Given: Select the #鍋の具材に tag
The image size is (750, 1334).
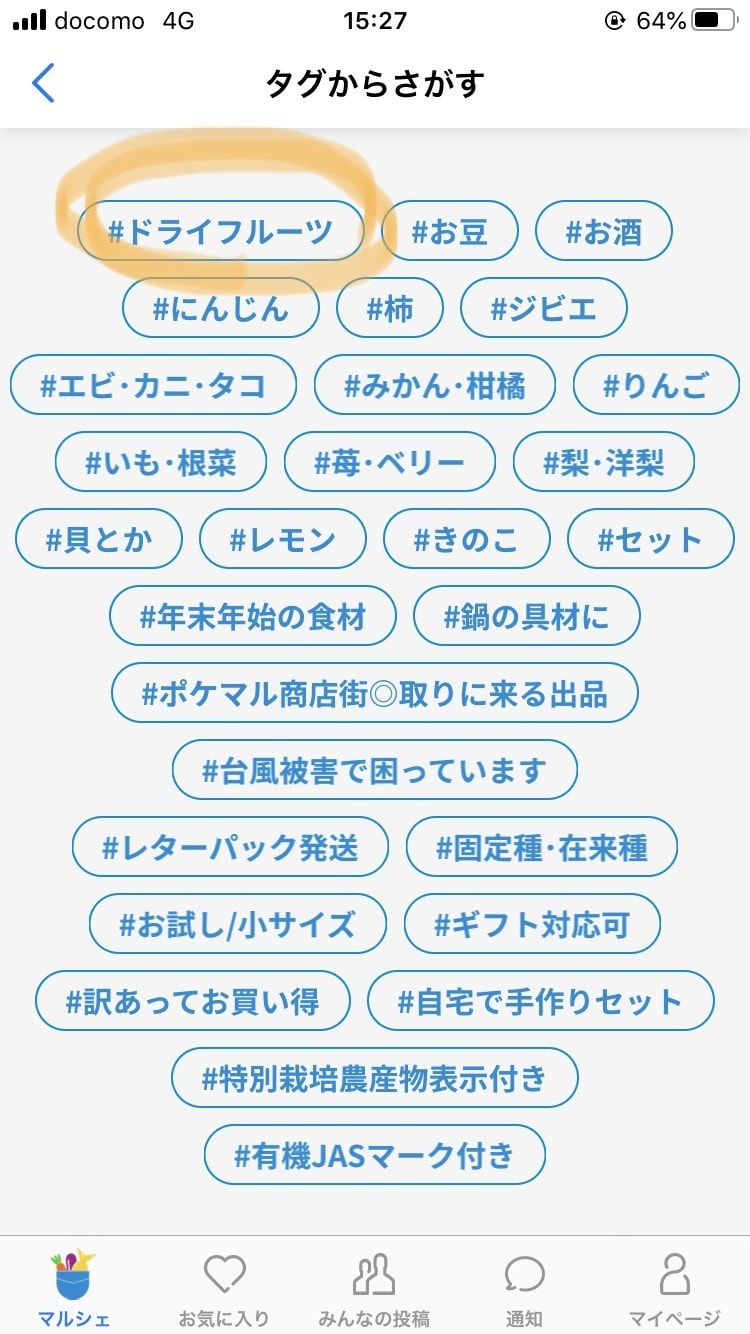Looking at the screenshot, I should (527, 616).
